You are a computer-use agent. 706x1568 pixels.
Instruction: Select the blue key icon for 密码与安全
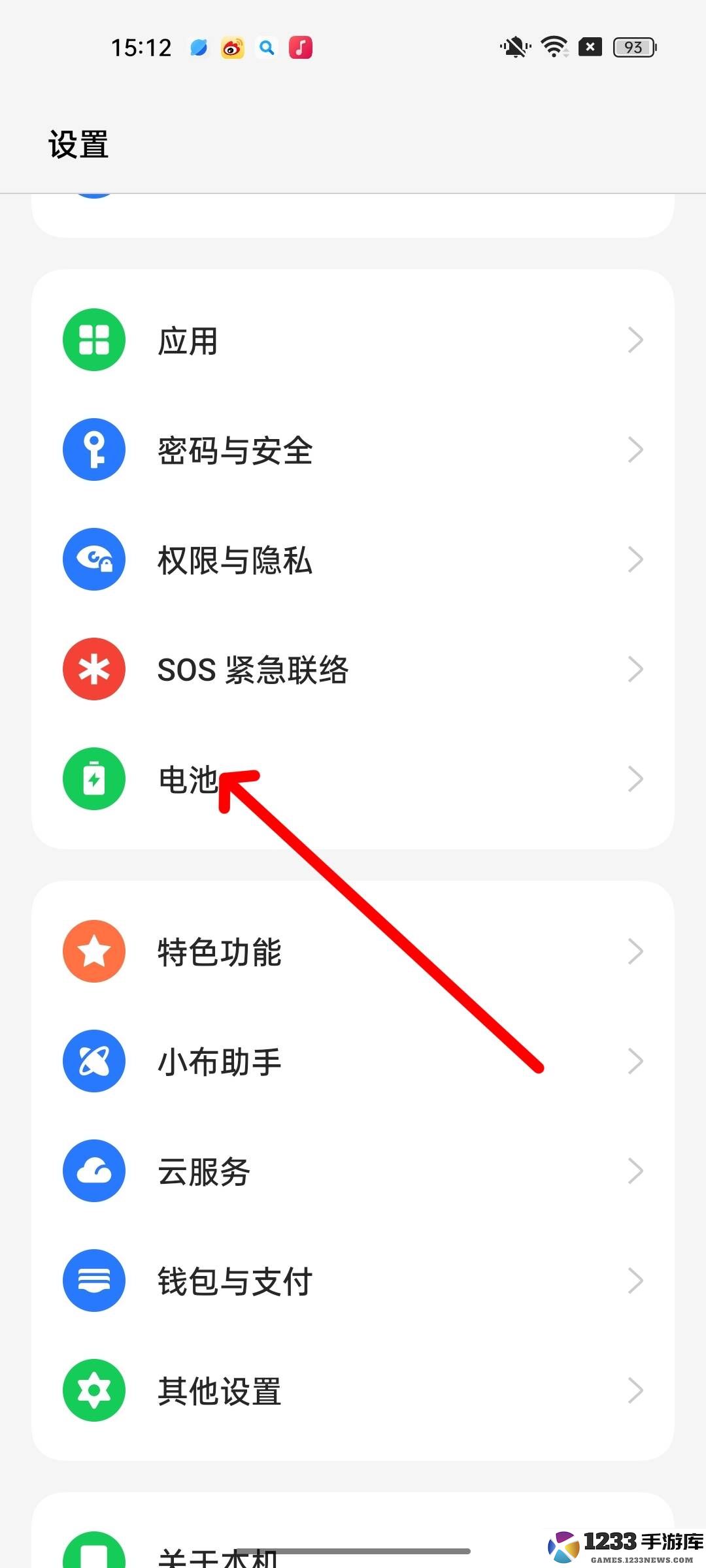[x=93, y=449]
